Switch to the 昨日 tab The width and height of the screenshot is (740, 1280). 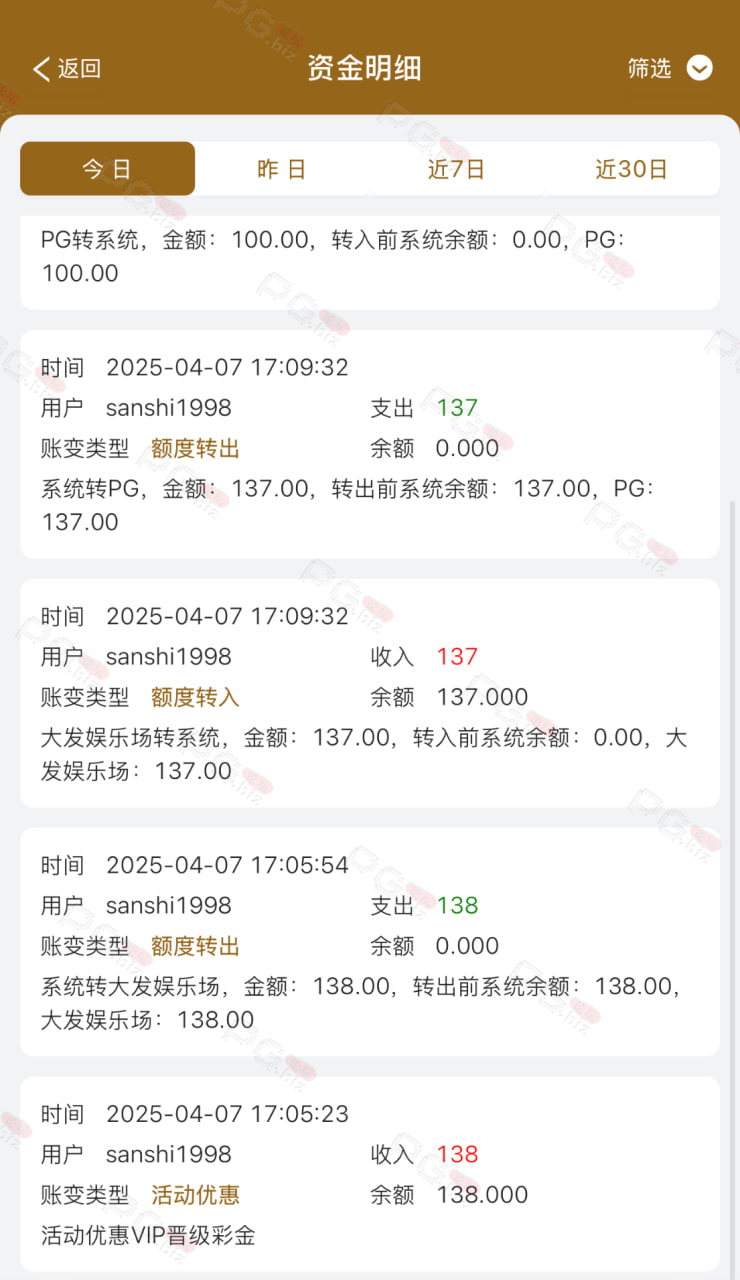click(x=282, y=169)
